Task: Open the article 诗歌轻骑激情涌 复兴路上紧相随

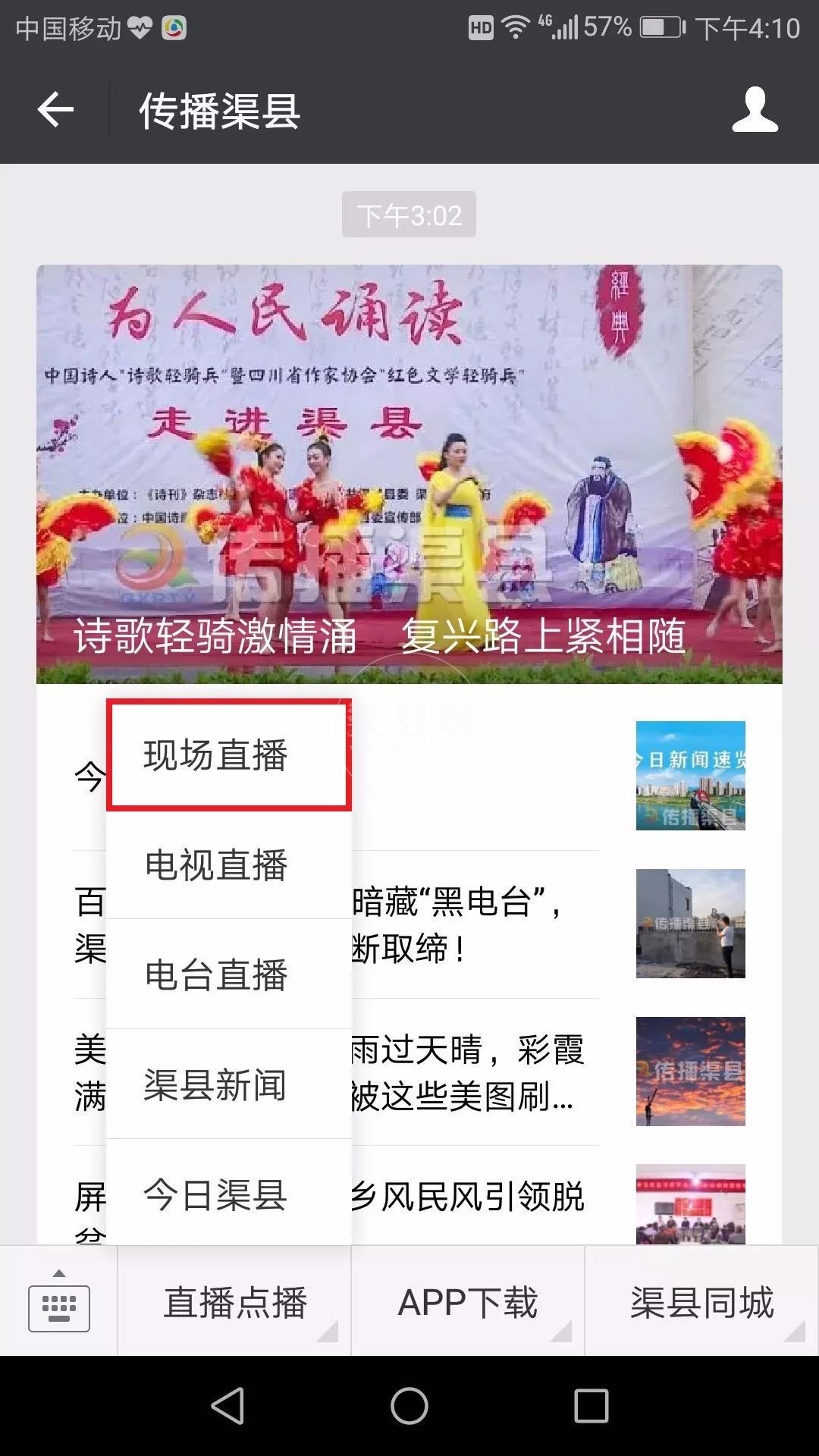Action: (x=409, y=474)
